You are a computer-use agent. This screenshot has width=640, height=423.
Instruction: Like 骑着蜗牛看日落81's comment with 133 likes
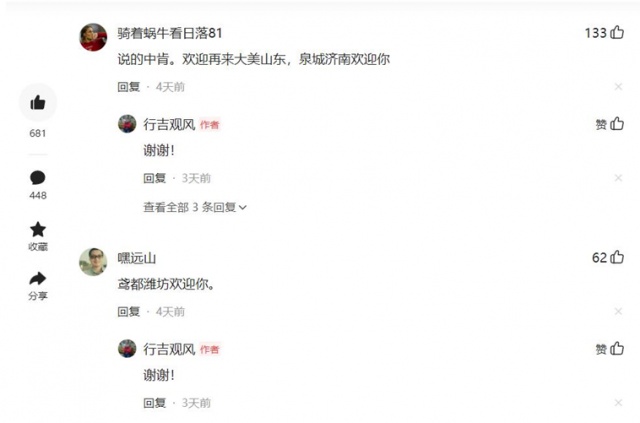(617, 32)
